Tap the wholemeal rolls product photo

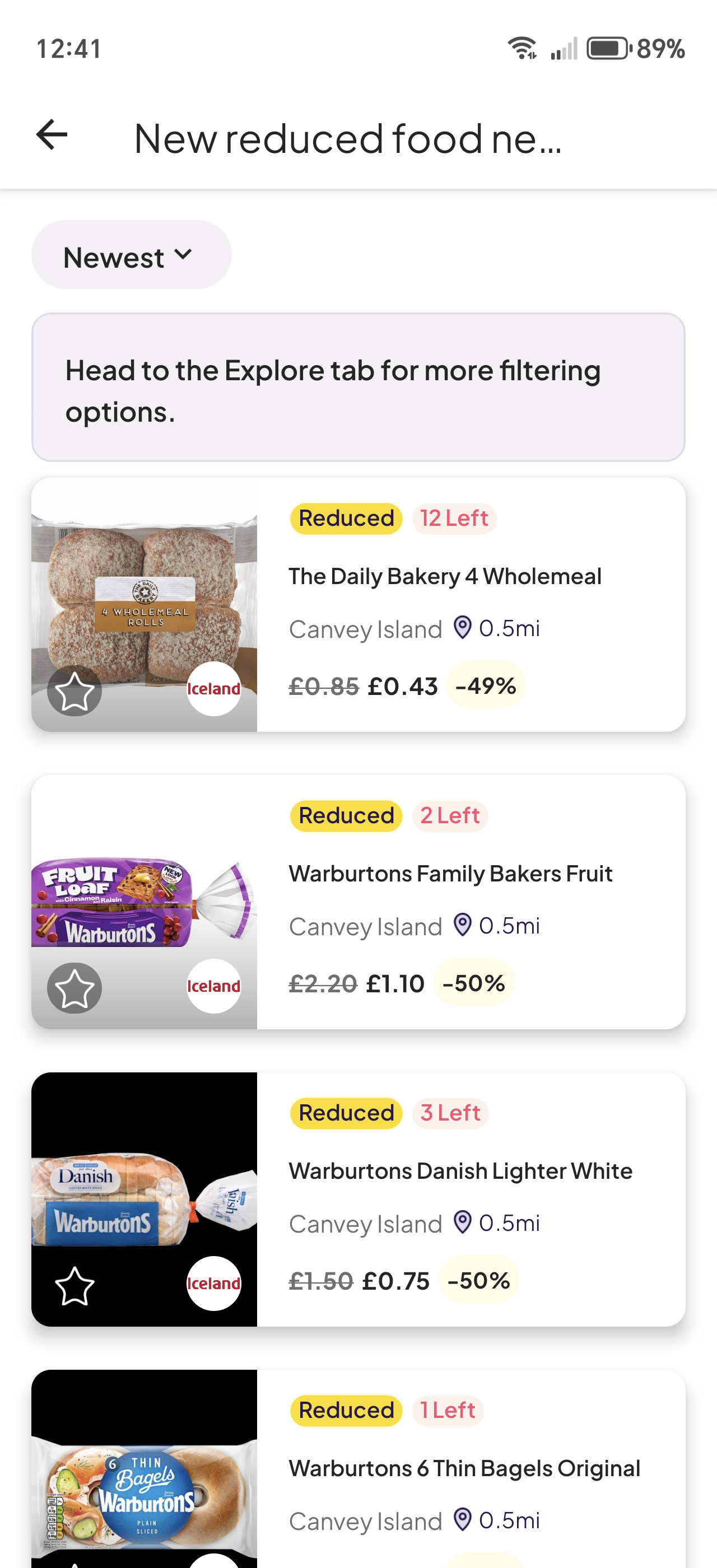point(145,603)
